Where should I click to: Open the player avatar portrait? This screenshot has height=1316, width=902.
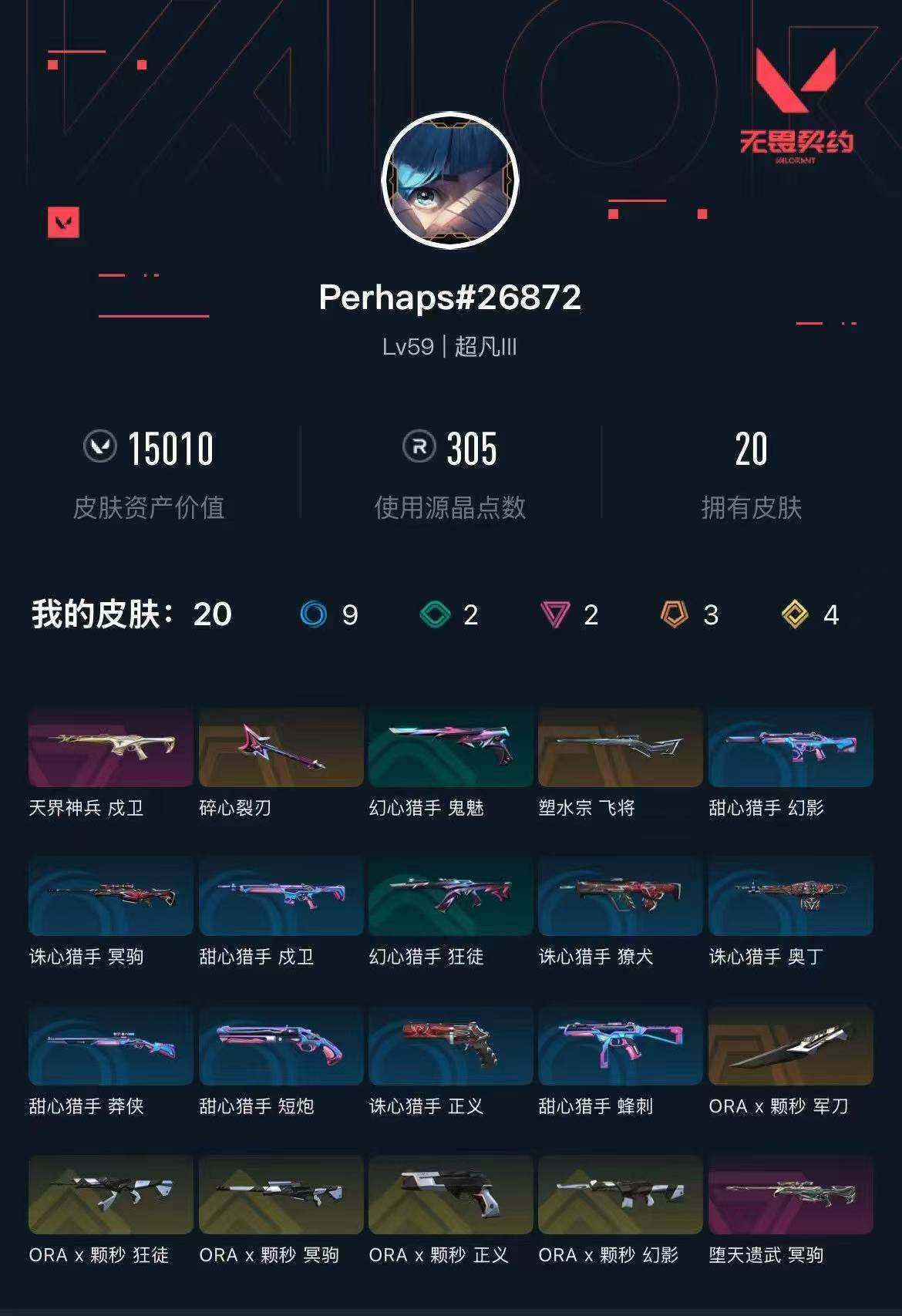pyautogui.click(x=451, y=179)
